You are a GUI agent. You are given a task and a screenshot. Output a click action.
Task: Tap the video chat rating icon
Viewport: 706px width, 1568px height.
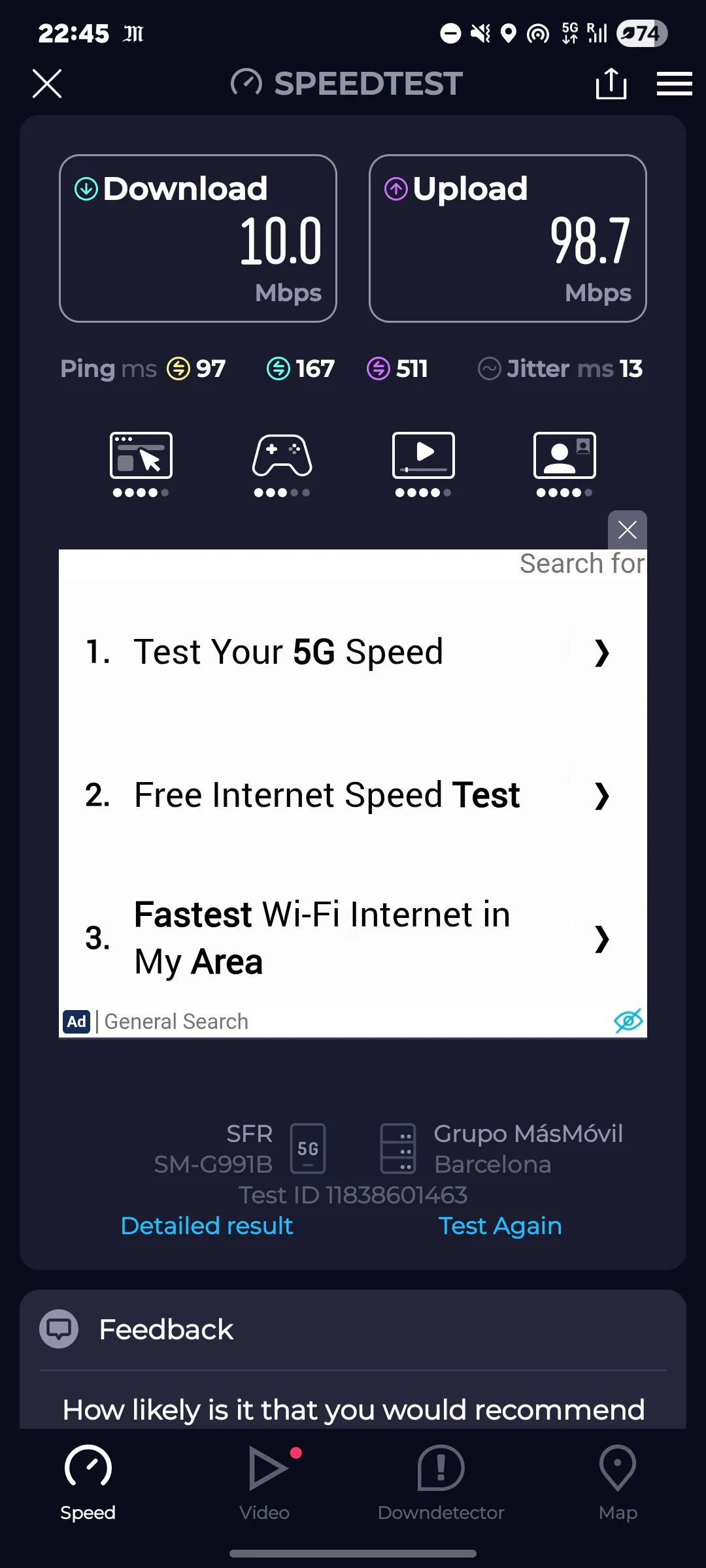(565, 464)
